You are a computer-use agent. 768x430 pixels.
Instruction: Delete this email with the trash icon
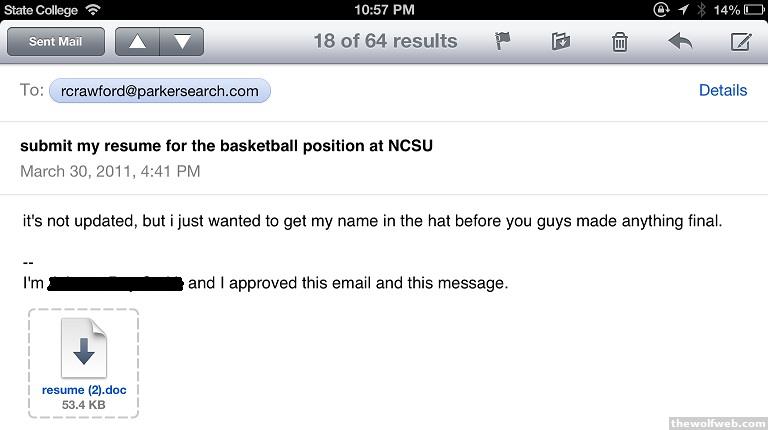(x=620, y=42)
